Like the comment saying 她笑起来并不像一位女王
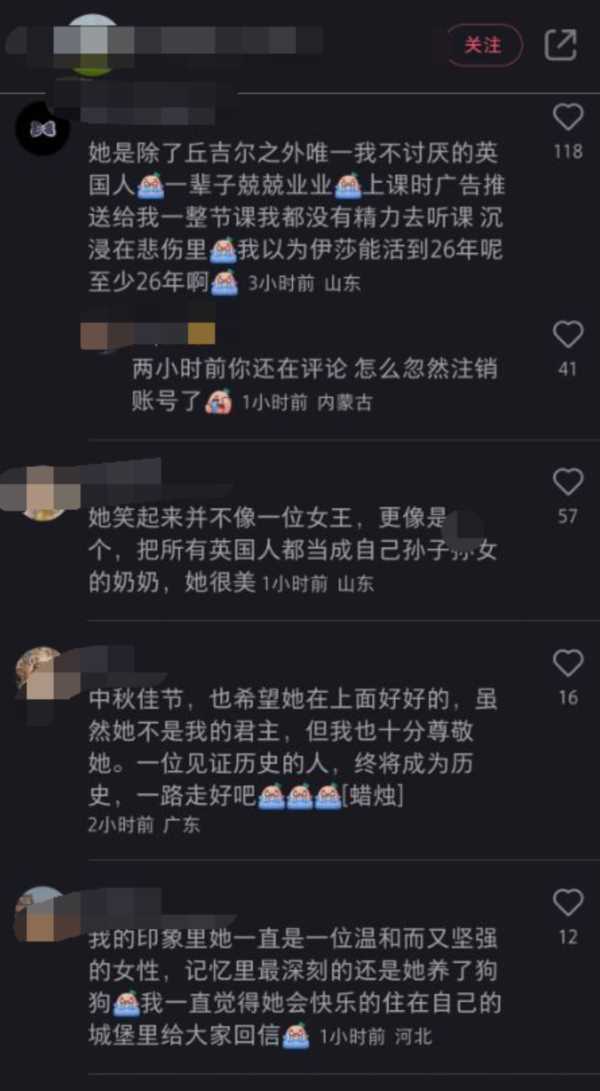The image size is (600, 1091). tap(568, 482)
